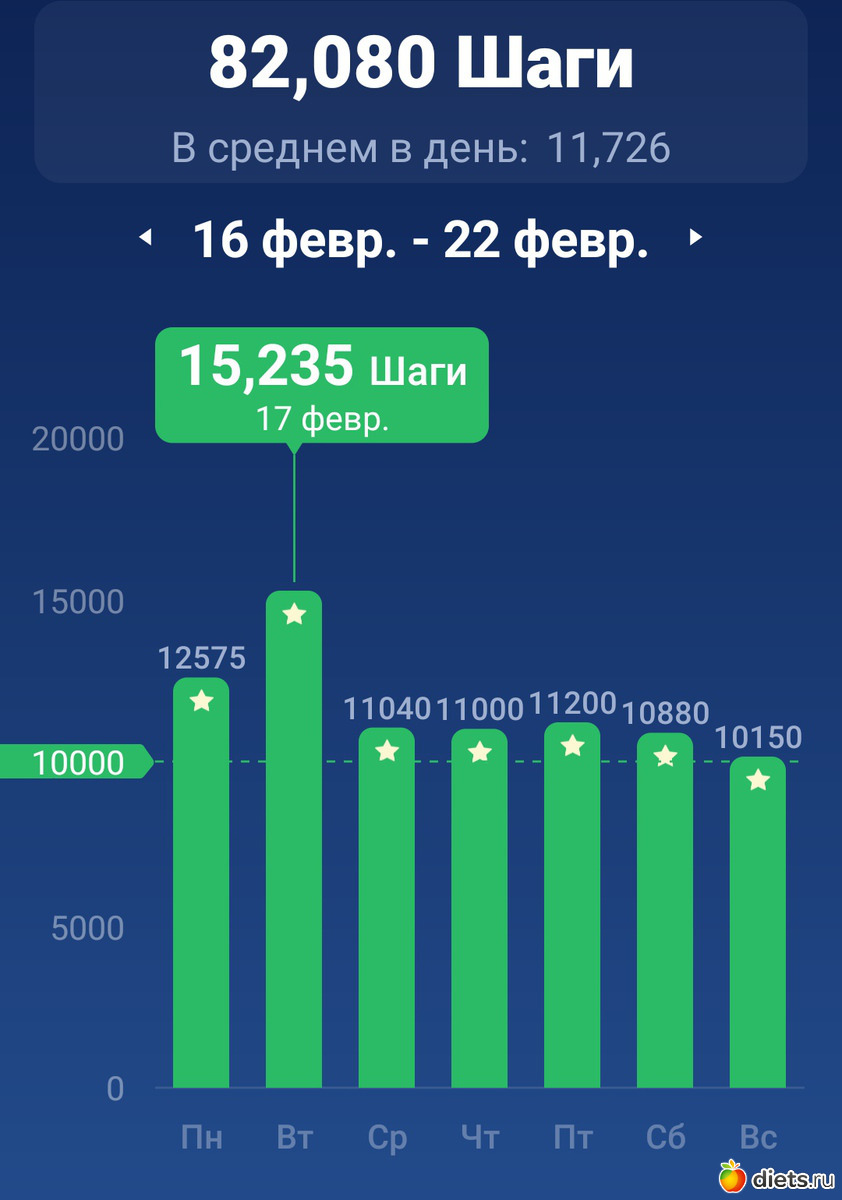Go to the next week
This screenshot has height=1200, width=842.
[696, 238]
